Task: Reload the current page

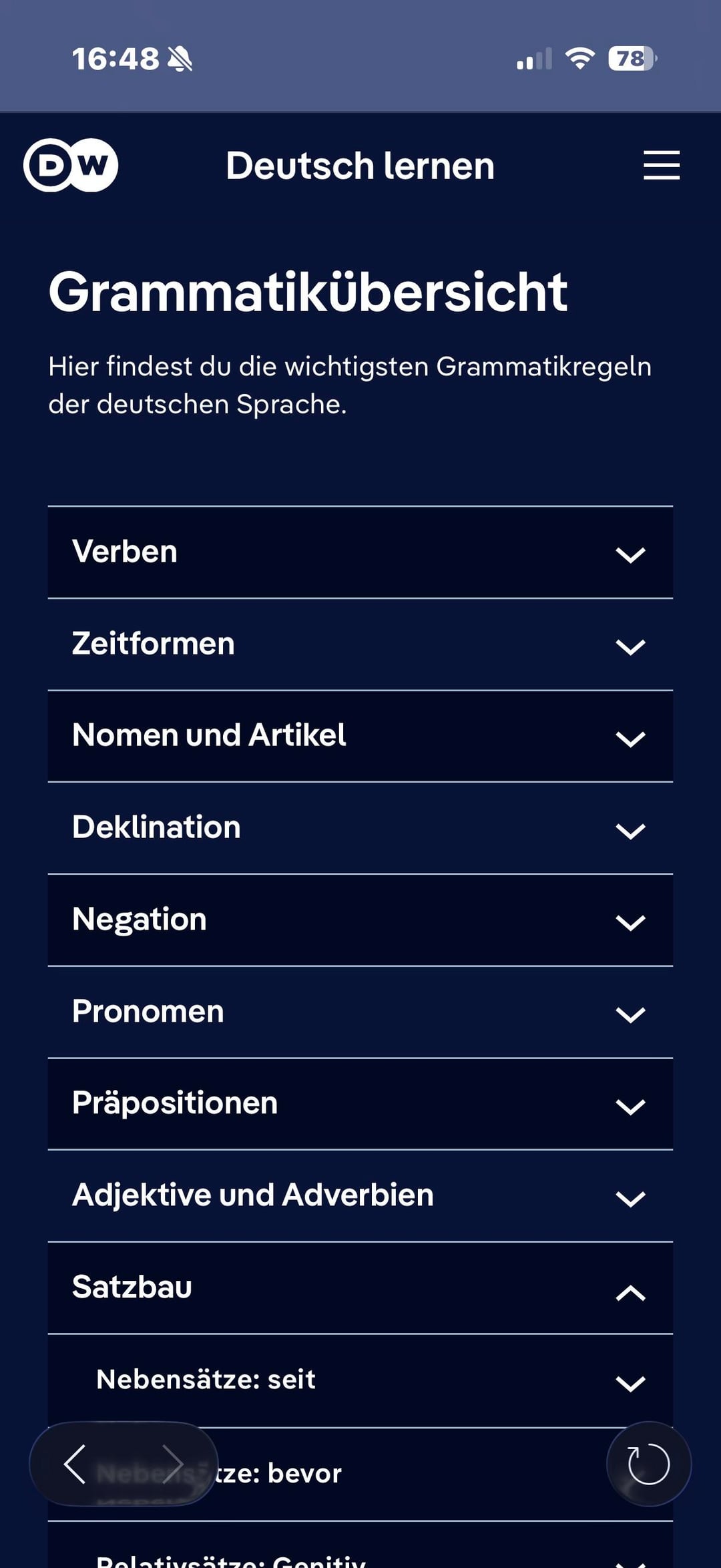Action: 648,1464
